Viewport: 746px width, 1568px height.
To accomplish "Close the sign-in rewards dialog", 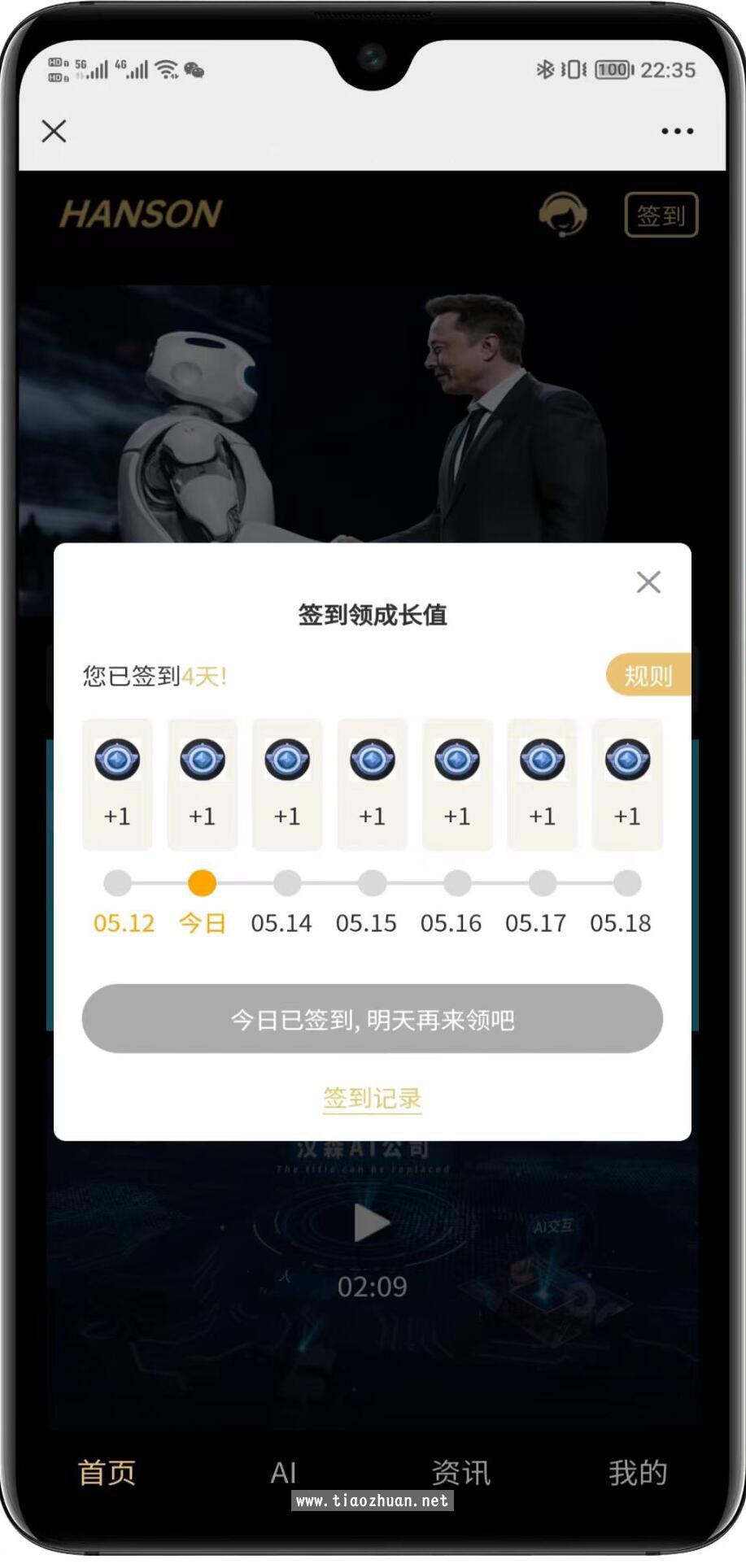I will (648, 582).
